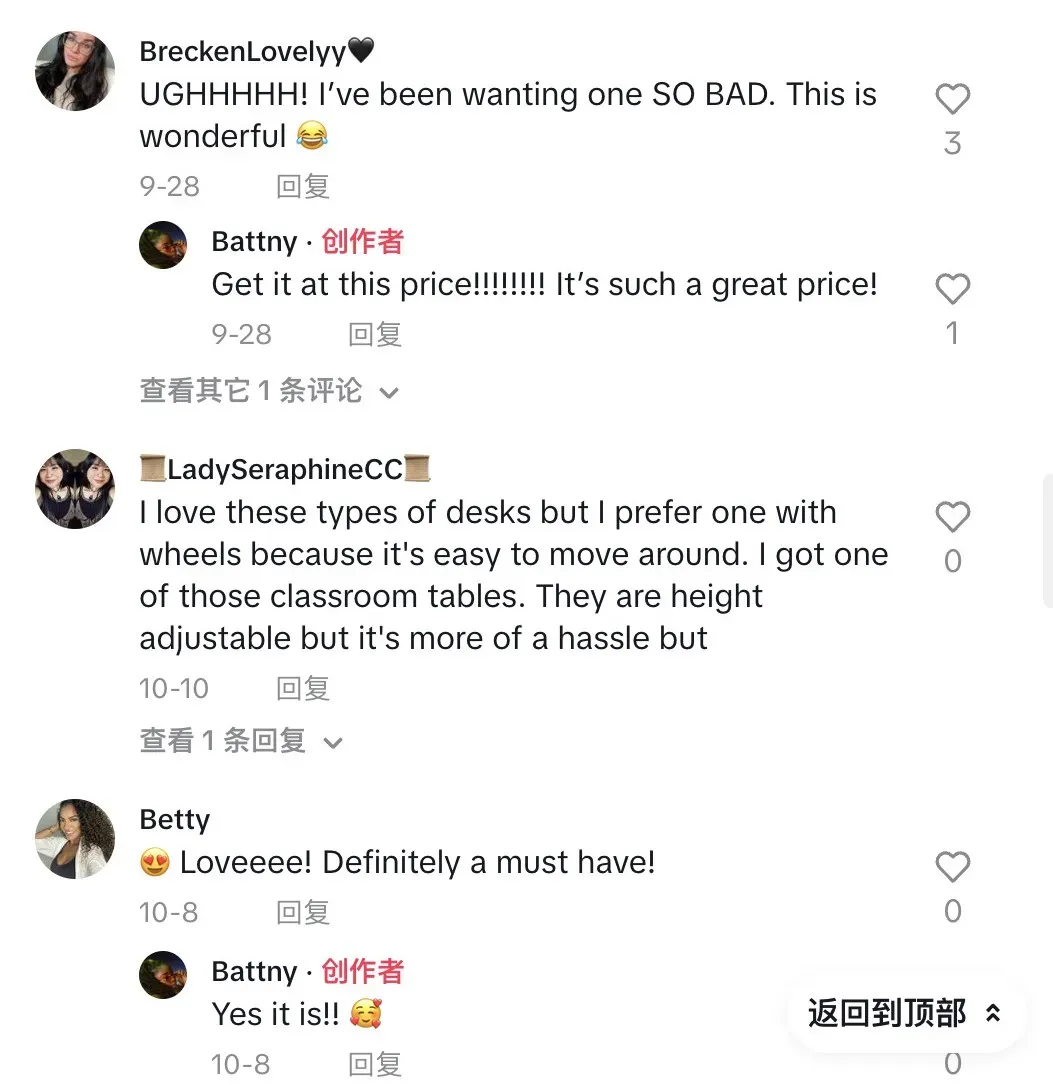Like Battny's "Get it at this price" reply
The width and height of the screenshot is (1053, 1089).
(x=952, y=290)
